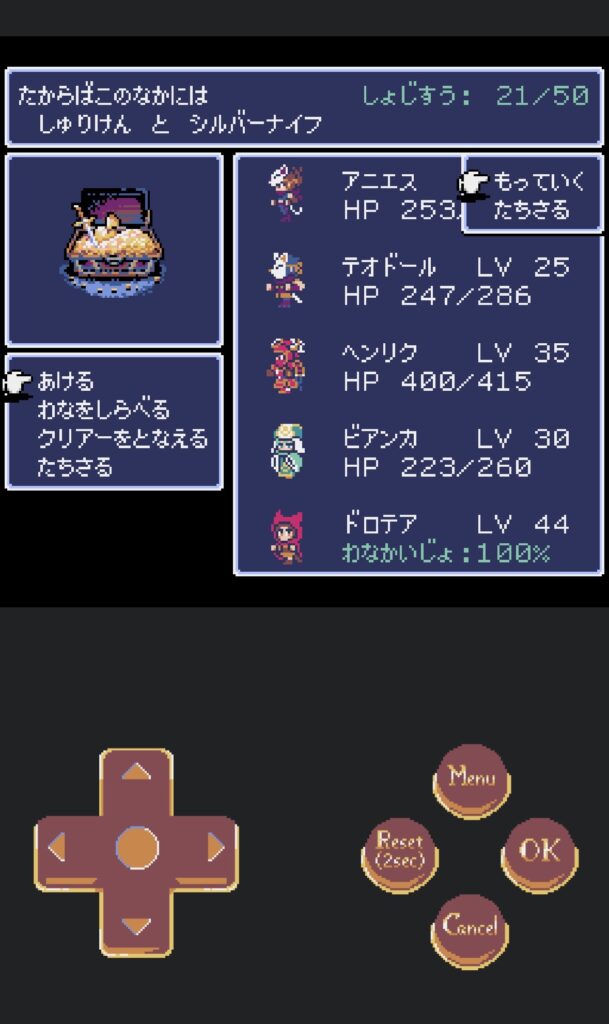Tap the D-pad down arrow

137,923
